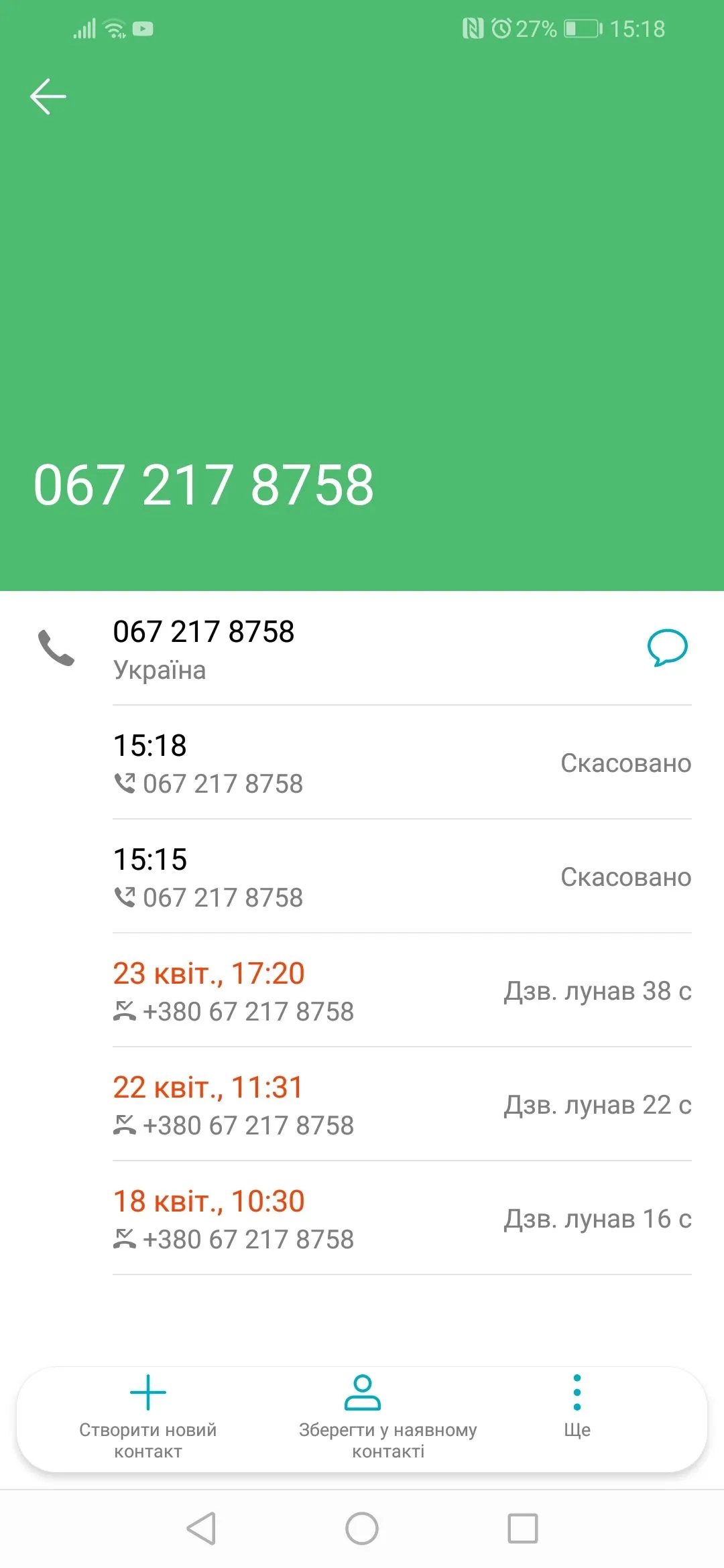Go back using the top-left arrow
The width and height of the screenshot is (724, 1568).
tap(48, 96)
